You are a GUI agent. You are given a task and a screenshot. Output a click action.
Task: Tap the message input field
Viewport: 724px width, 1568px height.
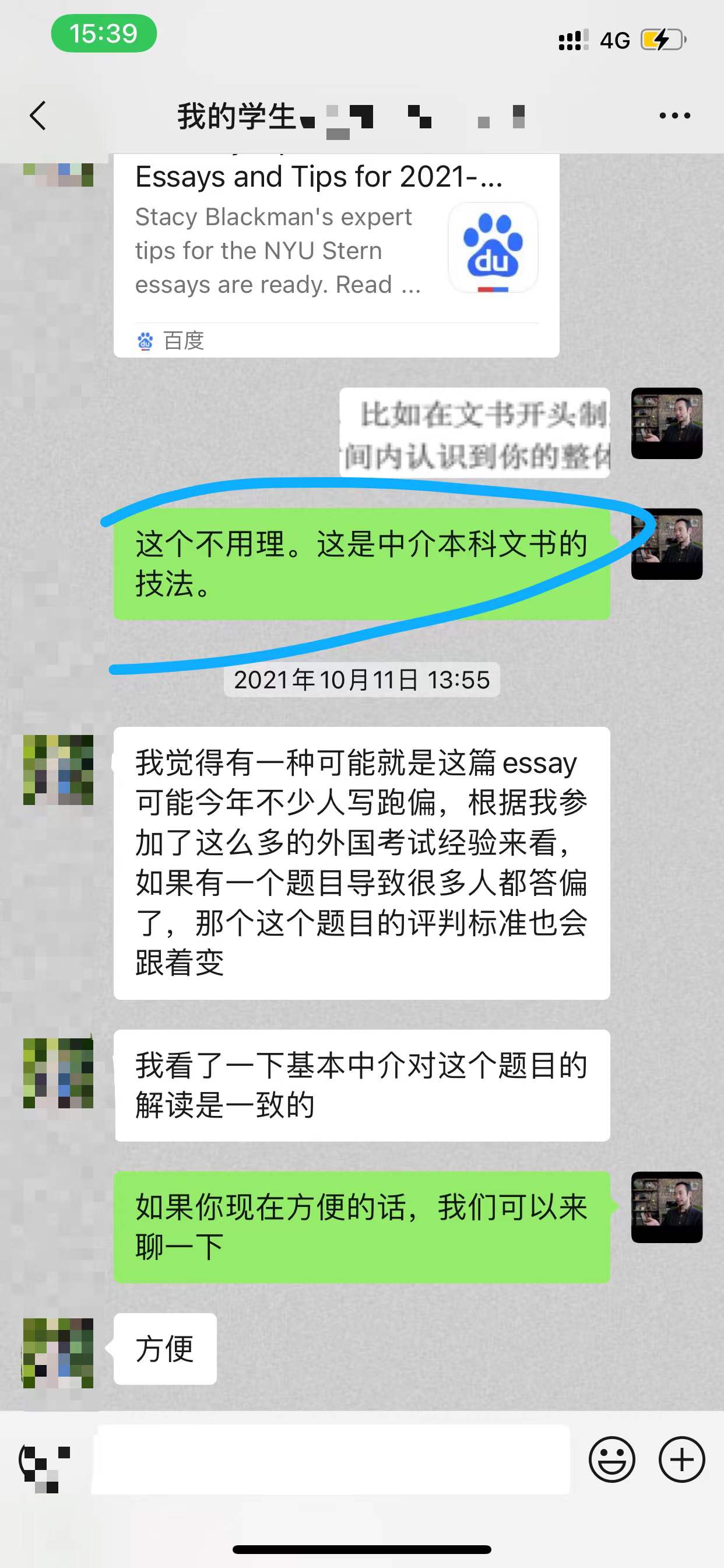tap(332, 1459)
